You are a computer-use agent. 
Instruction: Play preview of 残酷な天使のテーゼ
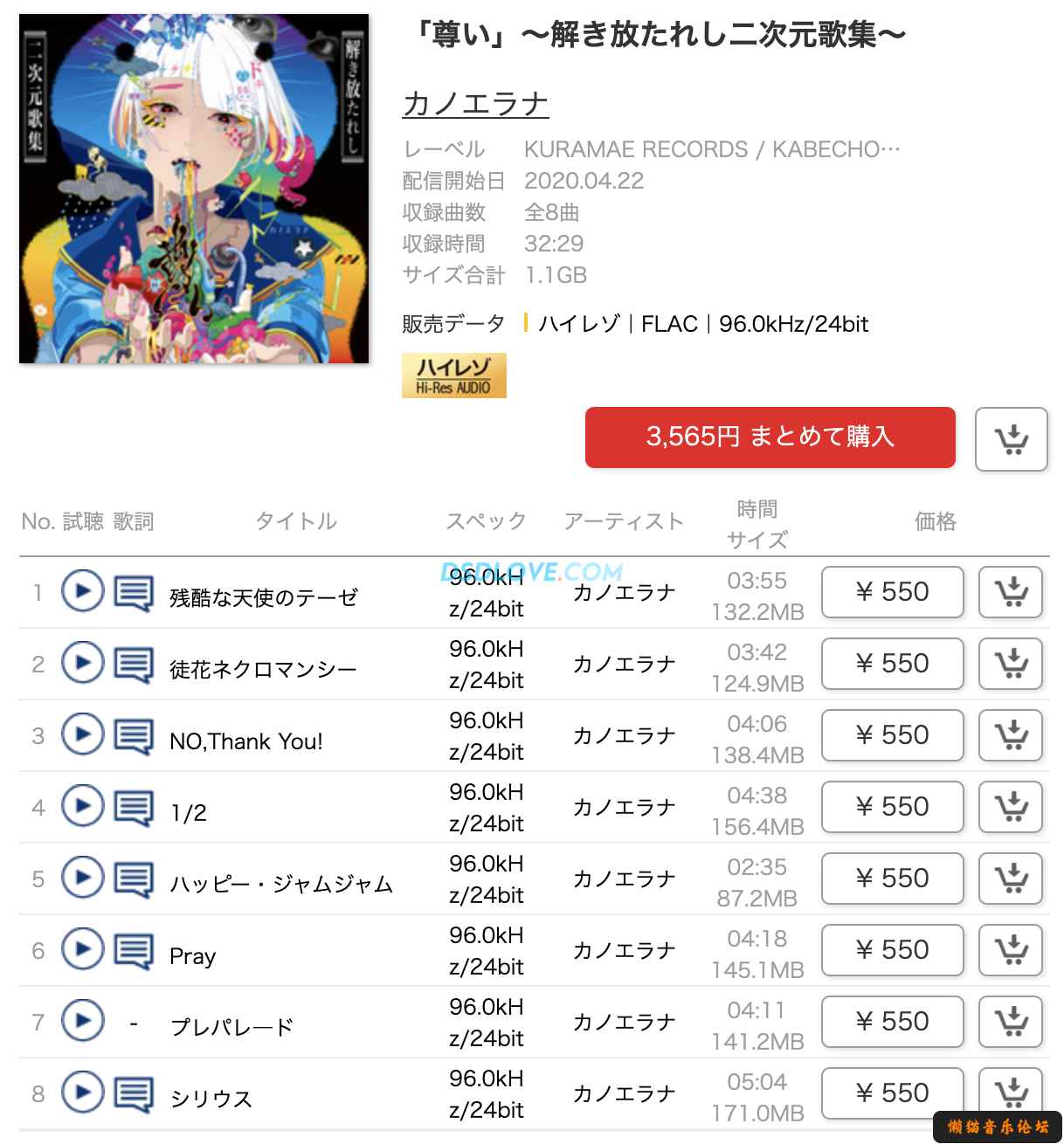click(83, 591)
